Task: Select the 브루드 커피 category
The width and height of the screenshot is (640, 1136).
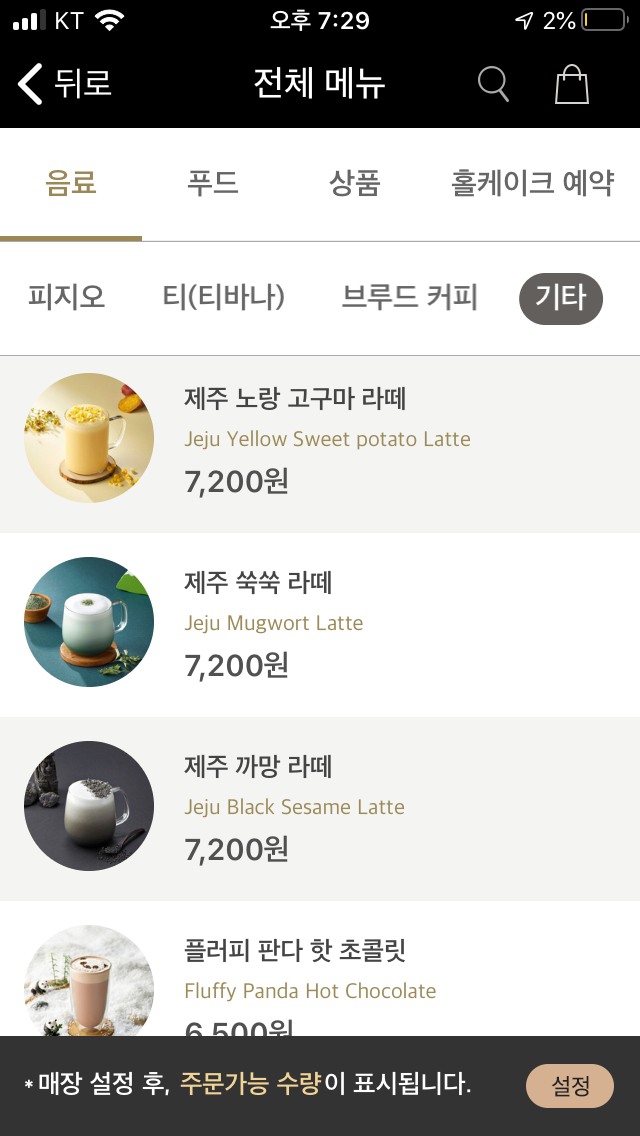Action: 410,298
